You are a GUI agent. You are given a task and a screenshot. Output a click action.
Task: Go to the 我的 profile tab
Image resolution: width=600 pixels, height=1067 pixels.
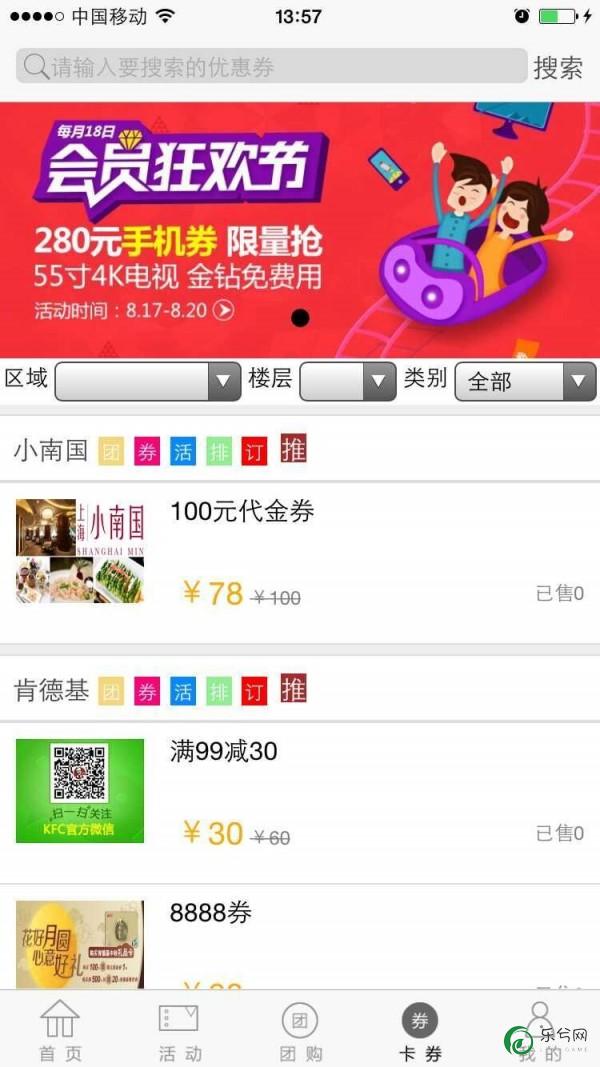(540, 1031)
